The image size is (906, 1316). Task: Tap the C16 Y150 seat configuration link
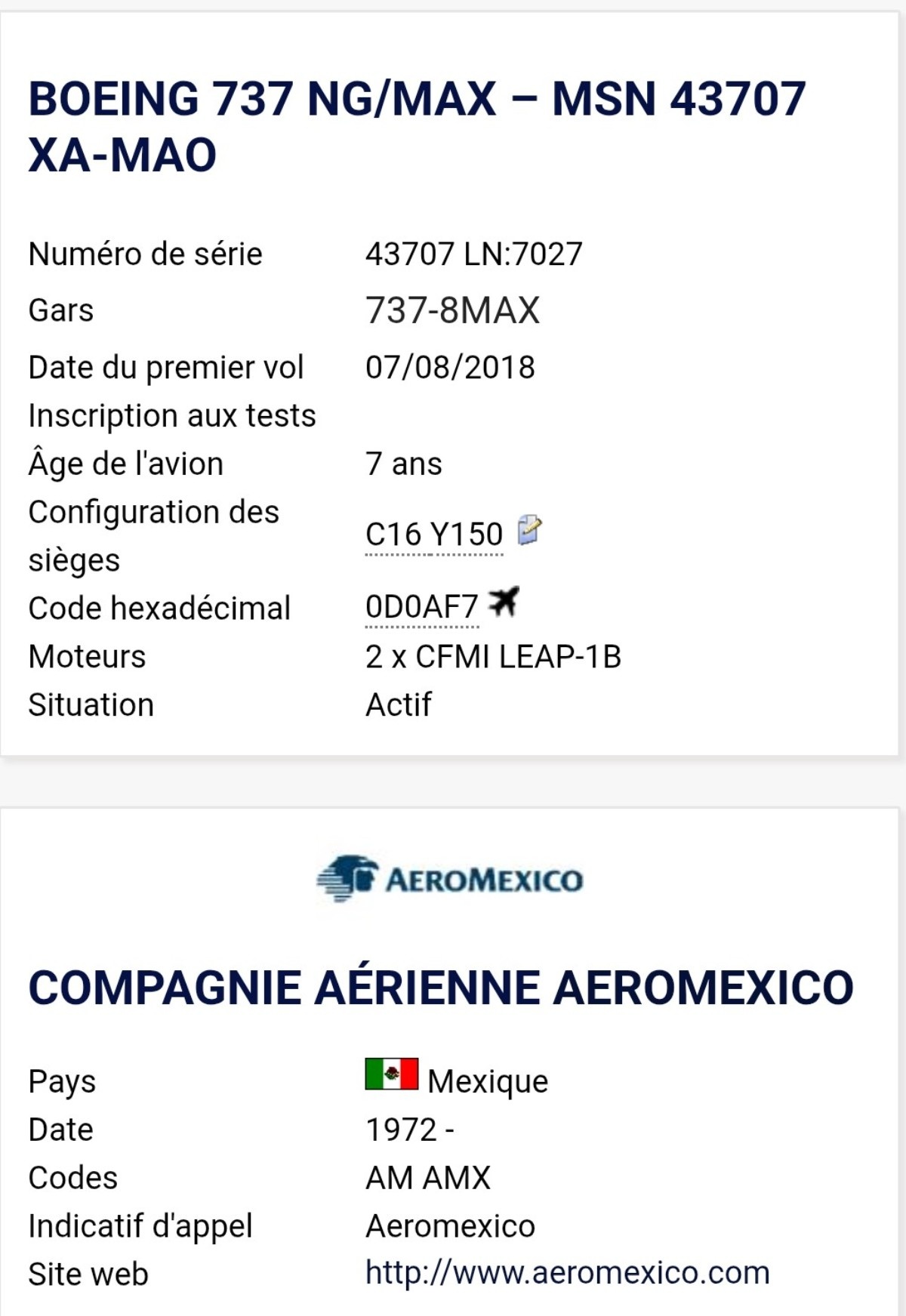(x=433, y=535)
